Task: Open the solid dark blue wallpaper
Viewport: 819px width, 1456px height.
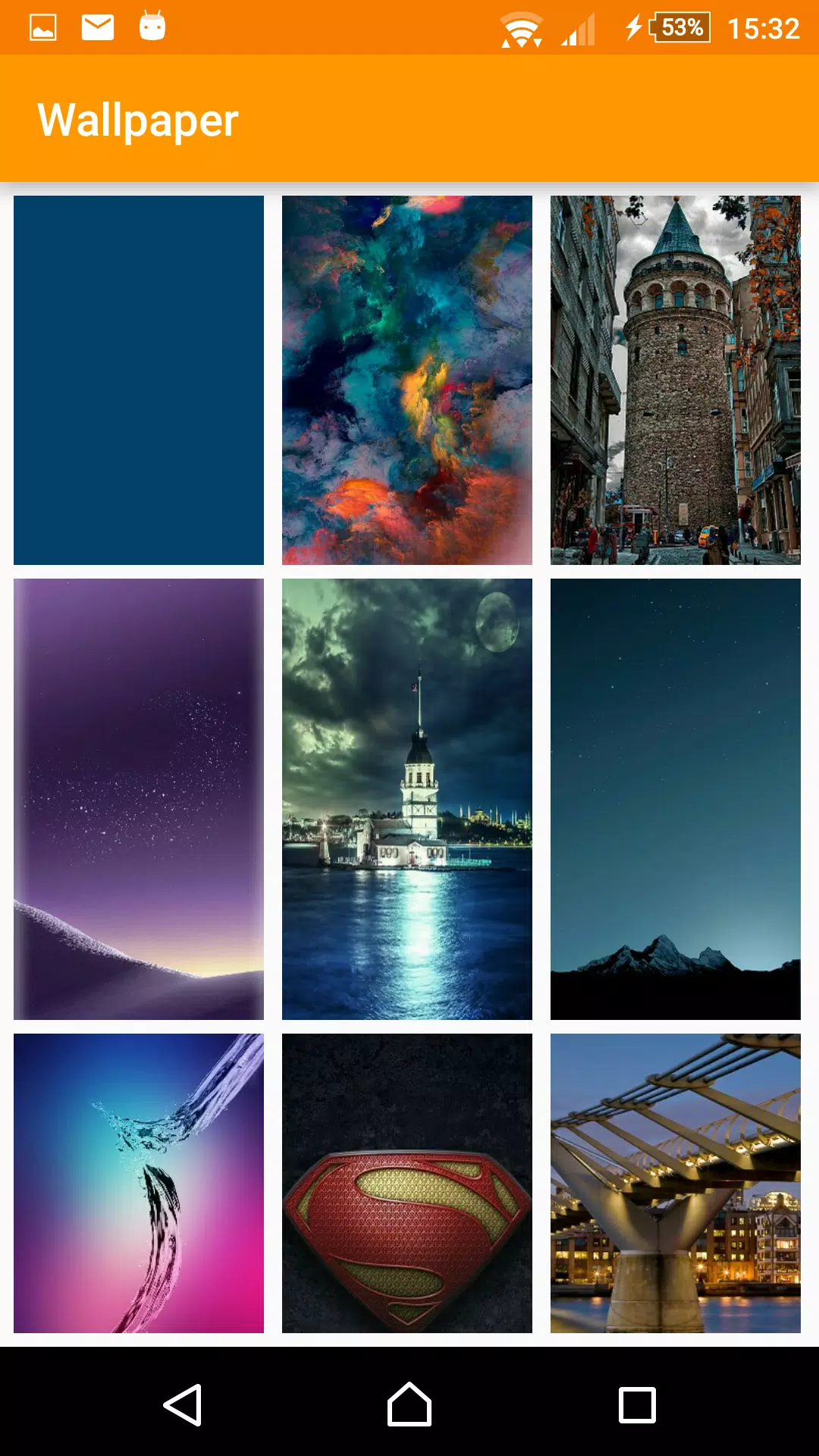Action: (x=139, y=380)
